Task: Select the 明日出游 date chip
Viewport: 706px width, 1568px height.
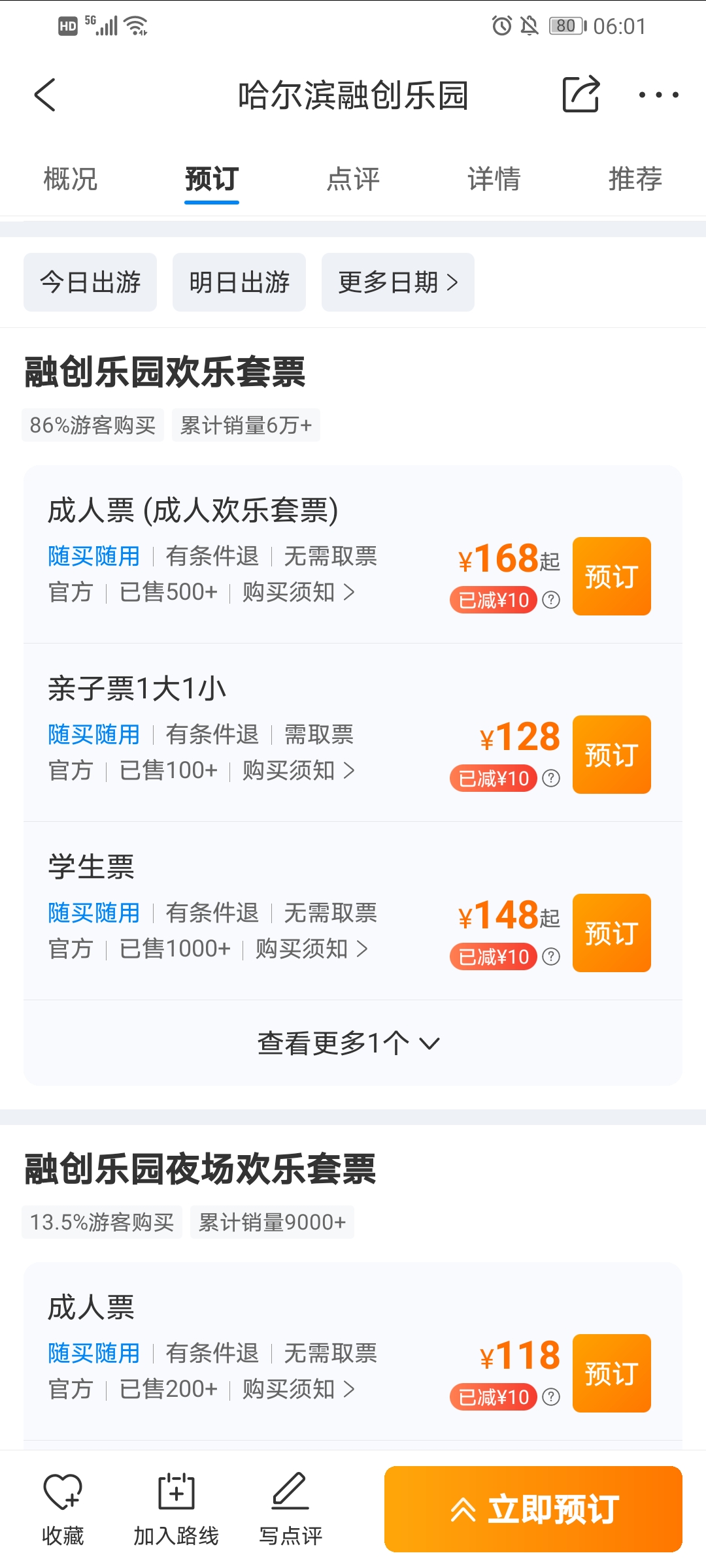Action: click(239, 282)
